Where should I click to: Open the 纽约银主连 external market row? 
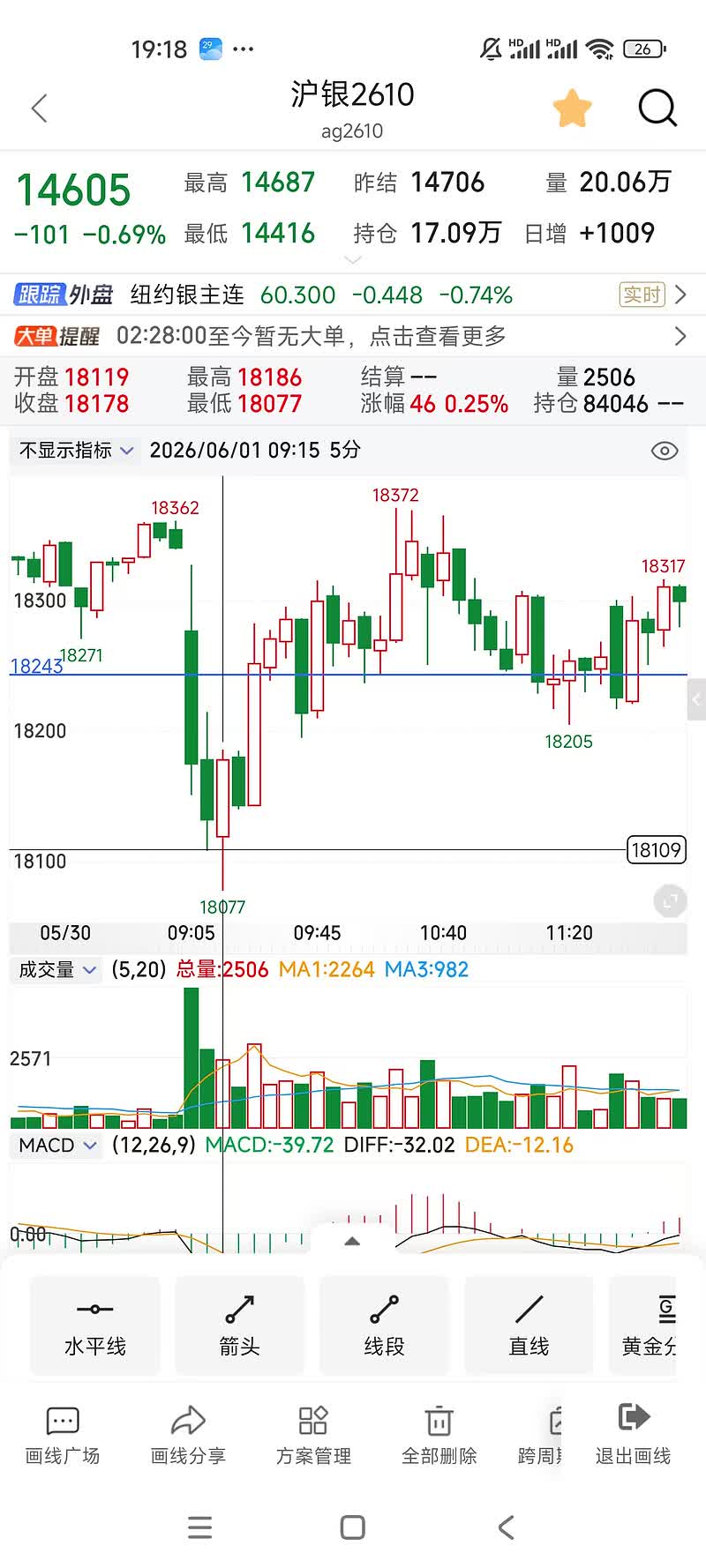point(353,295)
